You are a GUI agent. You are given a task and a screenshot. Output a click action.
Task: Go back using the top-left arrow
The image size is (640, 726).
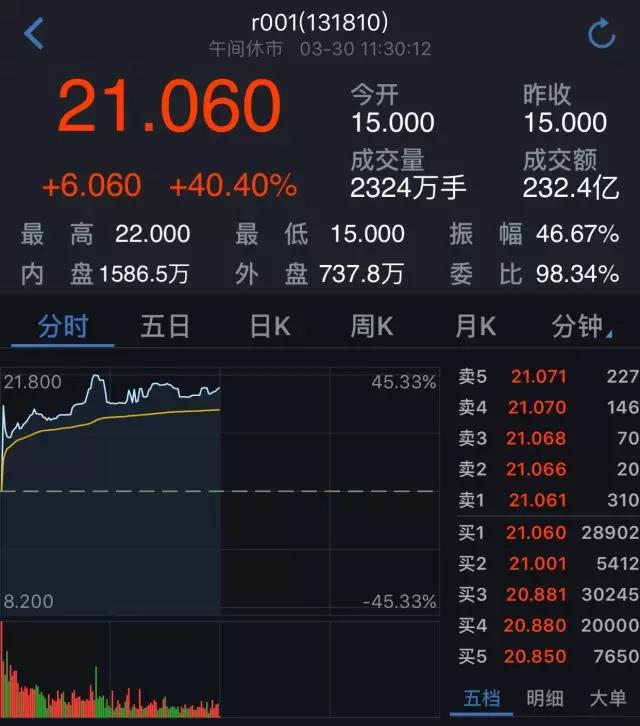pos(35,34)
